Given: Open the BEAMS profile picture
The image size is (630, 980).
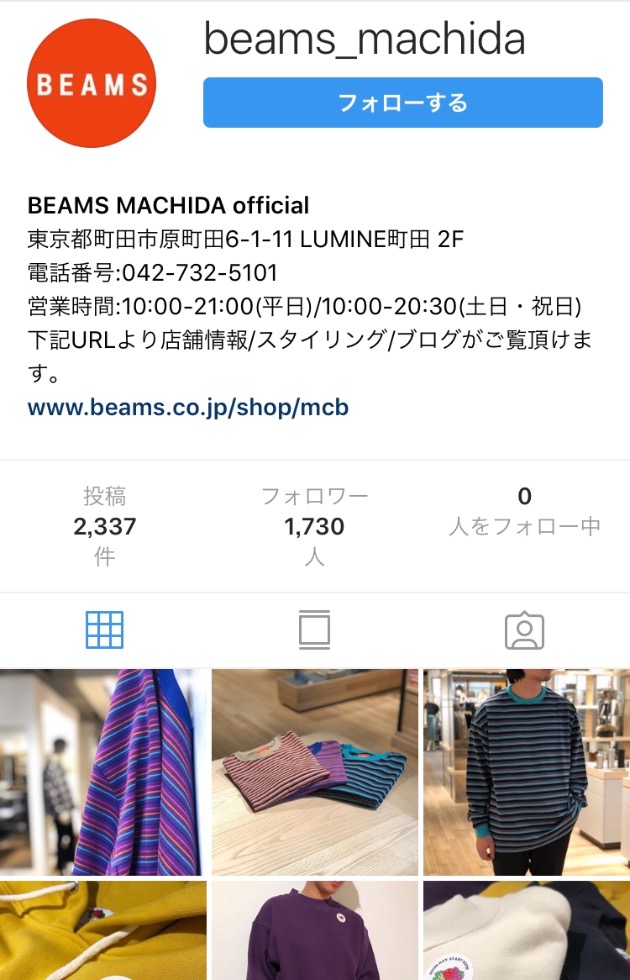Looking at the screenshot, I should [x=92, y=83].
